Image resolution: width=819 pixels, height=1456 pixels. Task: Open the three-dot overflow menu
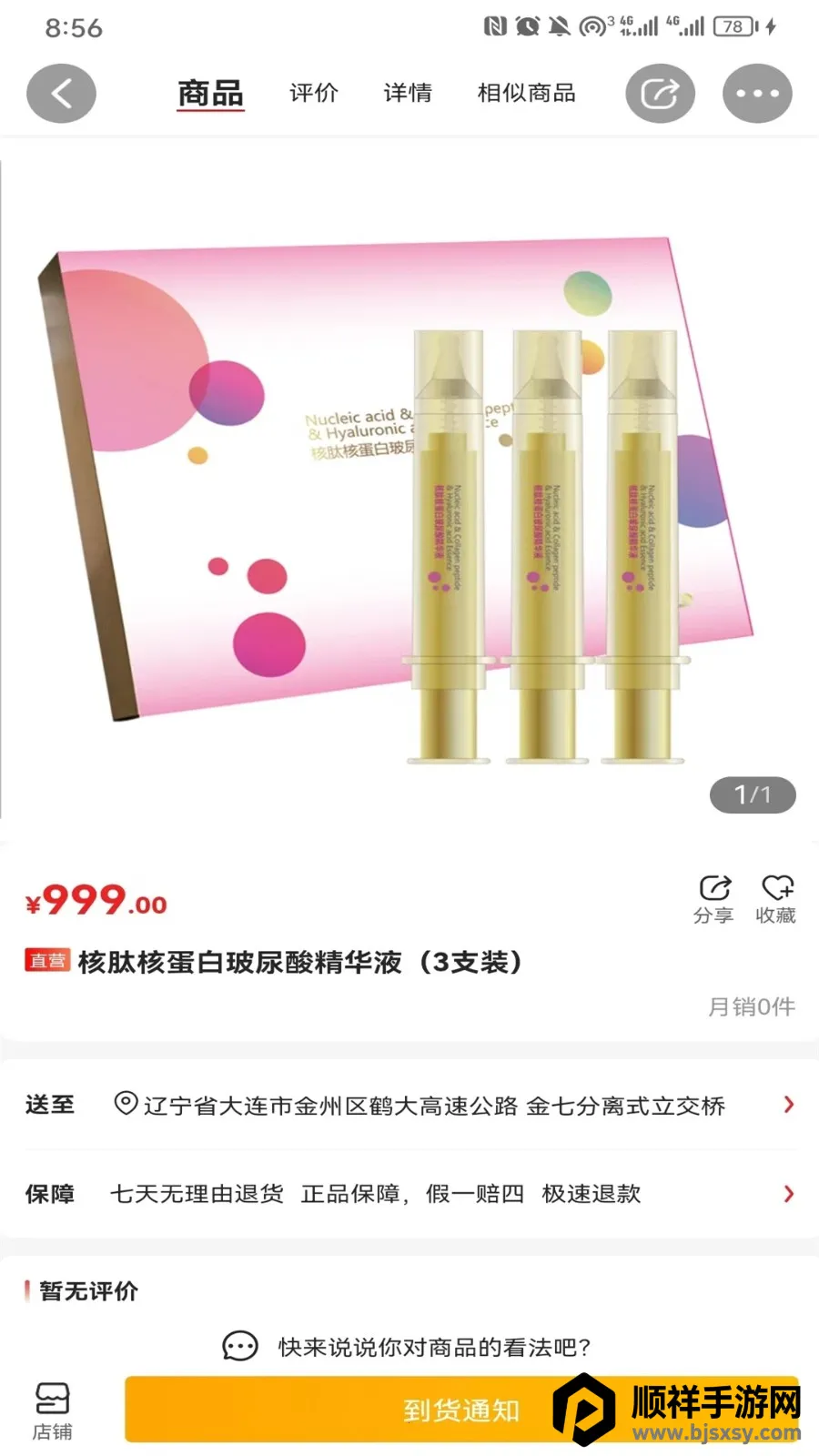[x=757, y=94]
